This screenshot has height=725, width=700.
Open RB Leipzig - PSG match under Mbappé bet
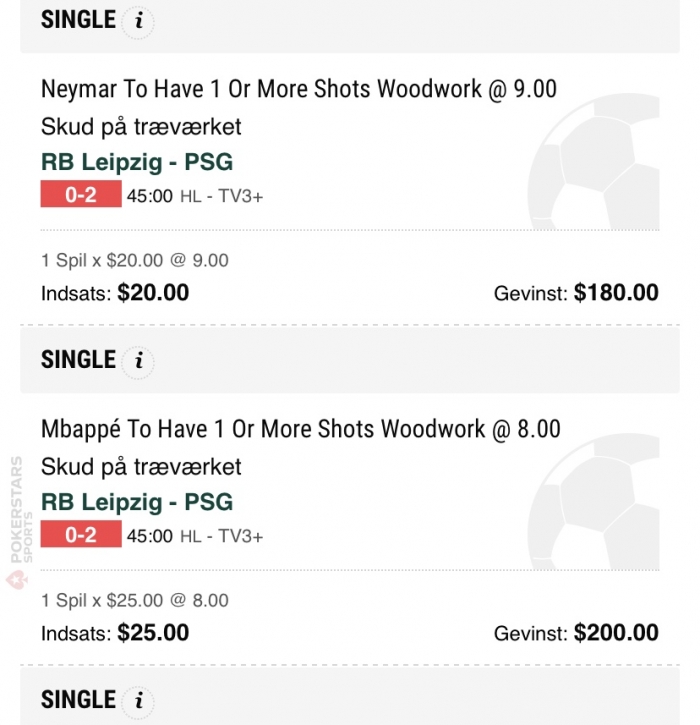point(137,502)
